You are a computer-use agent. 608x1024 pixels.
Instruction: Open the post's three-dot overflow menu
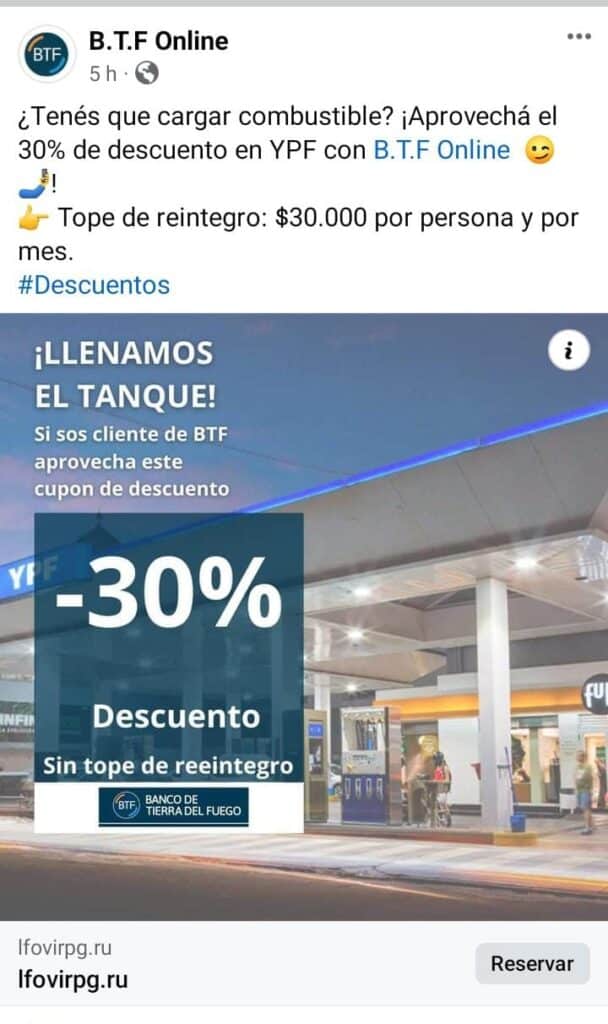(579, 37)
